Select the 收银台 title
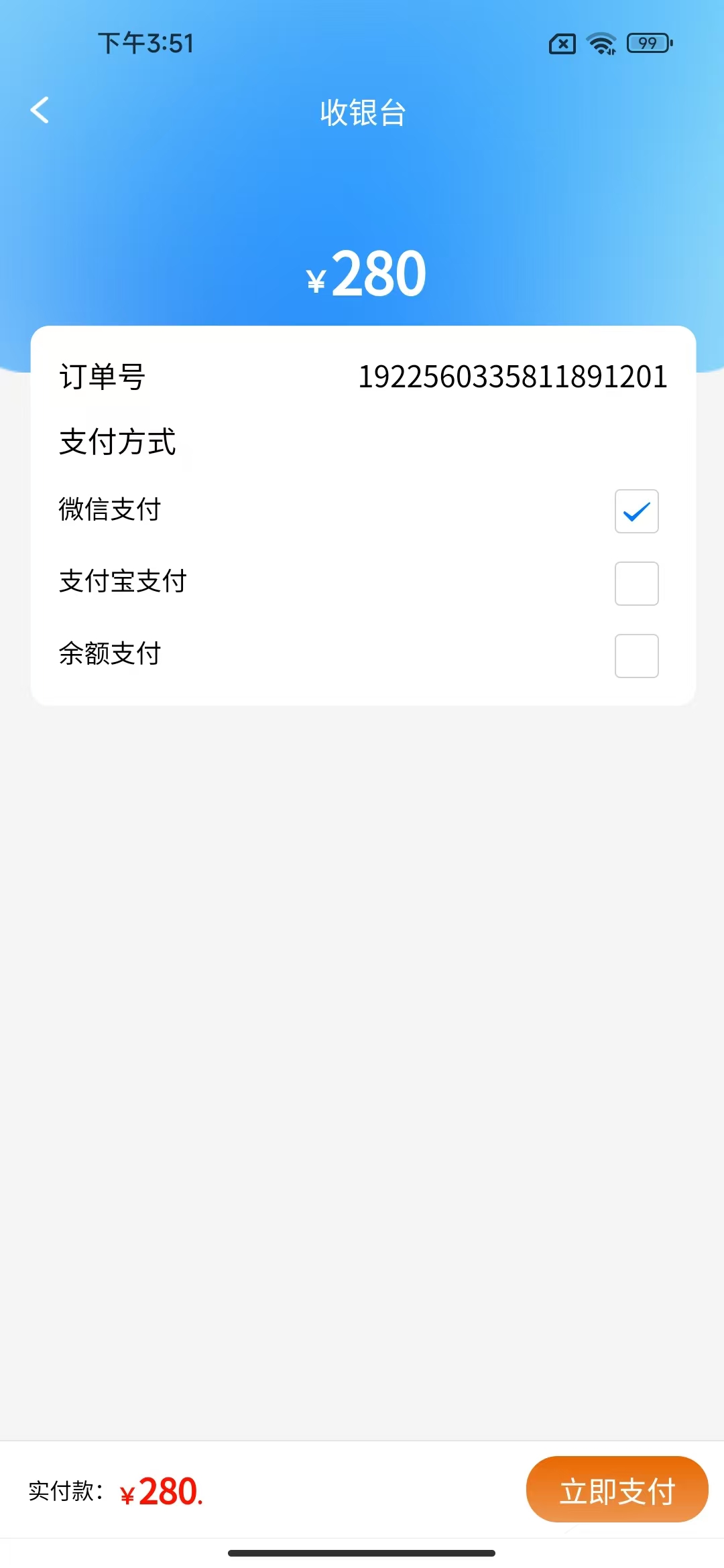Image resolution: width=724 pixels, height=1568 pixels. click(x=361, y=112)
